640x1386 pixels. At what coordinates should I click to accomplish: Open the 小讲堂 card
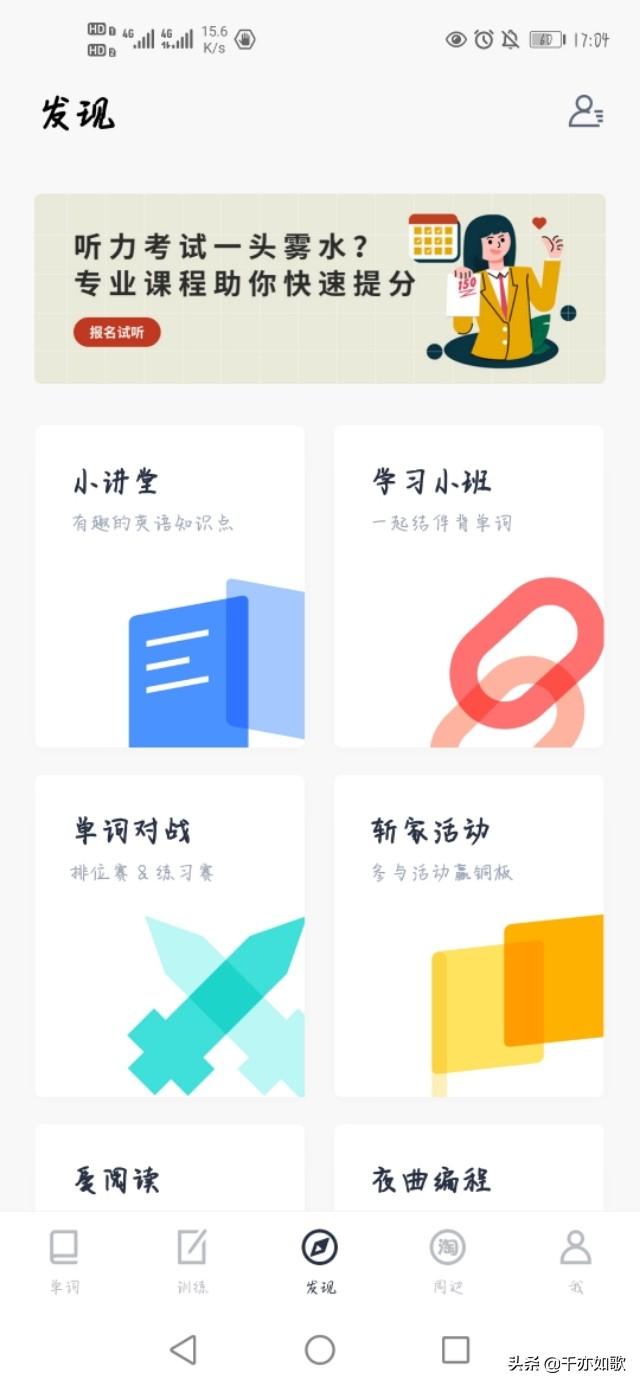[170, 586]
